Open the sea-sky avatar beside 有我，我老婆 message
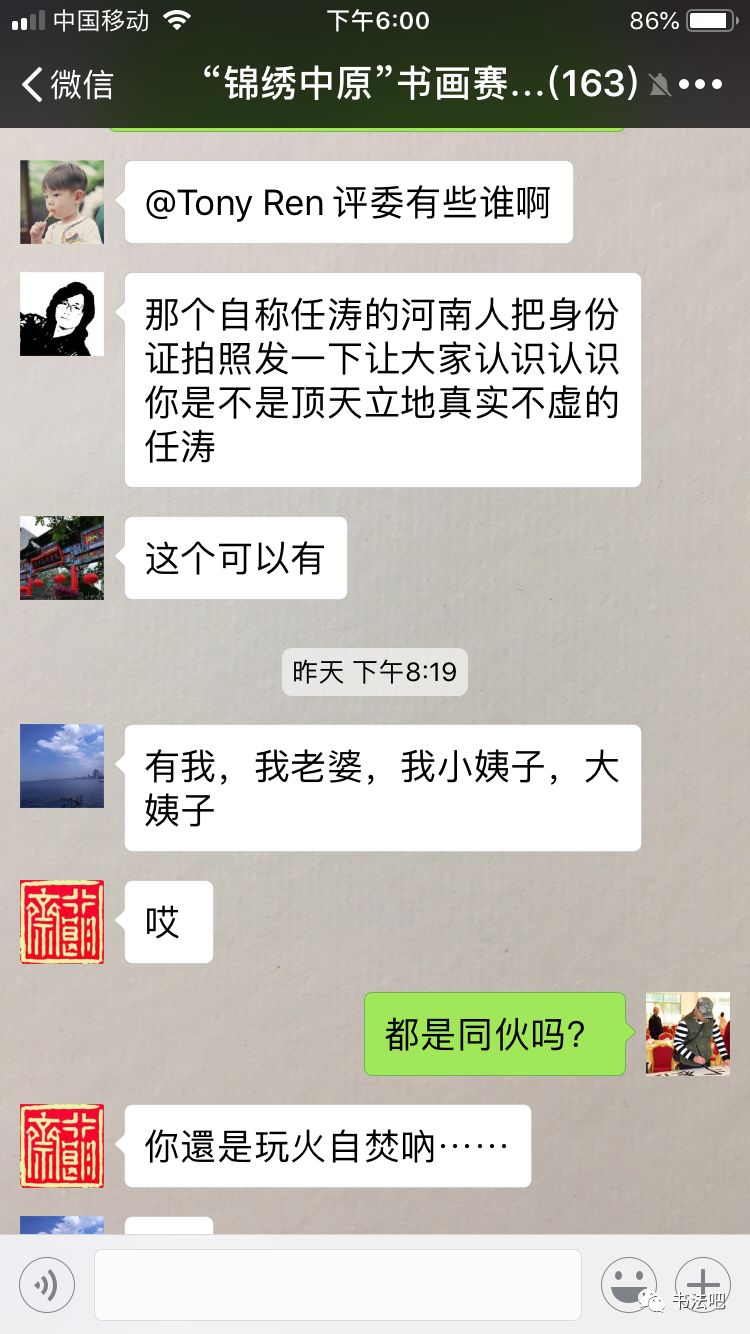 click(x=62, y=766)
